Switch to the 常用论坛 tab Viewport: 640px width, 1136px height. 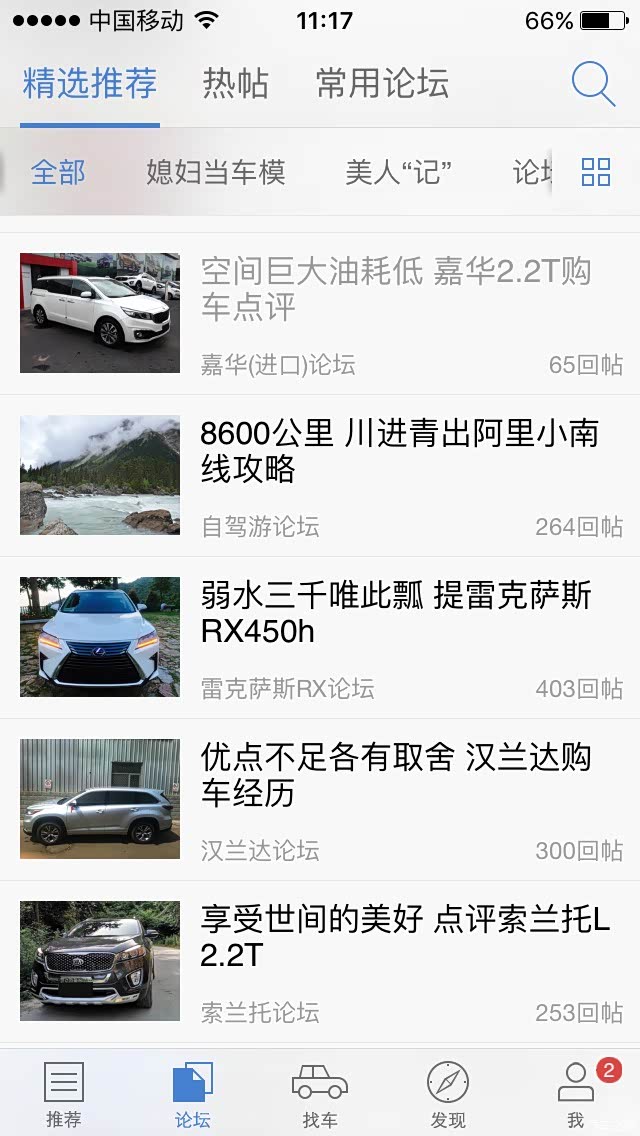coord(382,84)
